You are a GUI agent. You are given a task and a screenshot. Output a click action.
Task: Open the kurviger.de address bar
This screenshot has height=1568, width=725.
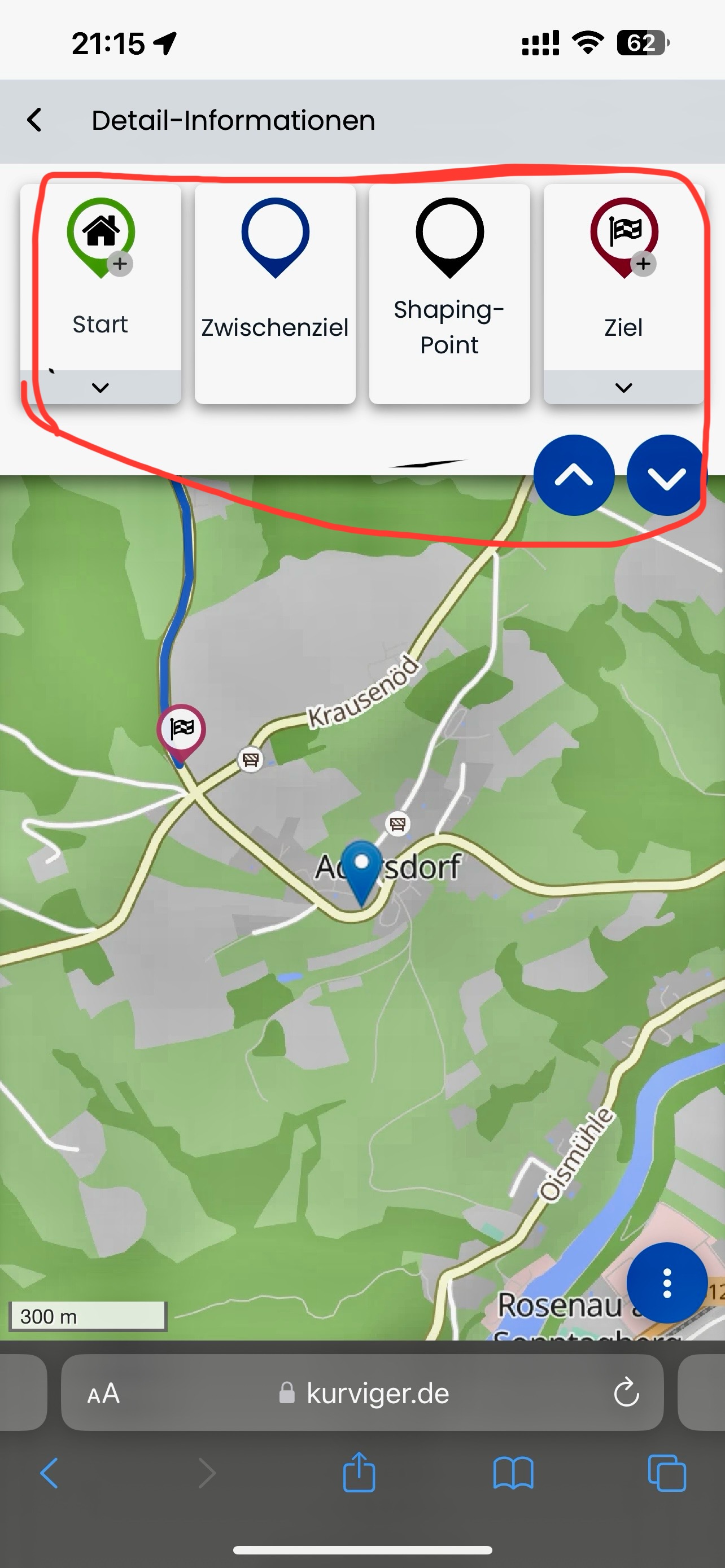[377, 1393]
